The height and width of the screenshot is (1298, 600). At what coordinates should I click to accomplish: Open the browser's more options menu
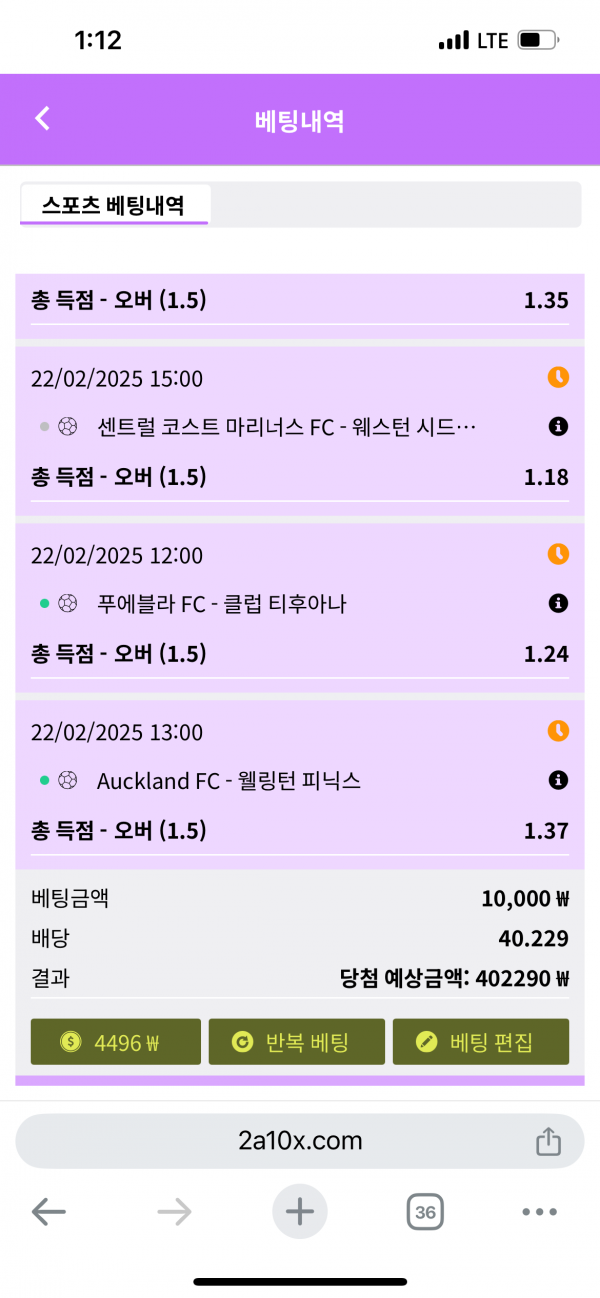[539, 1213]
